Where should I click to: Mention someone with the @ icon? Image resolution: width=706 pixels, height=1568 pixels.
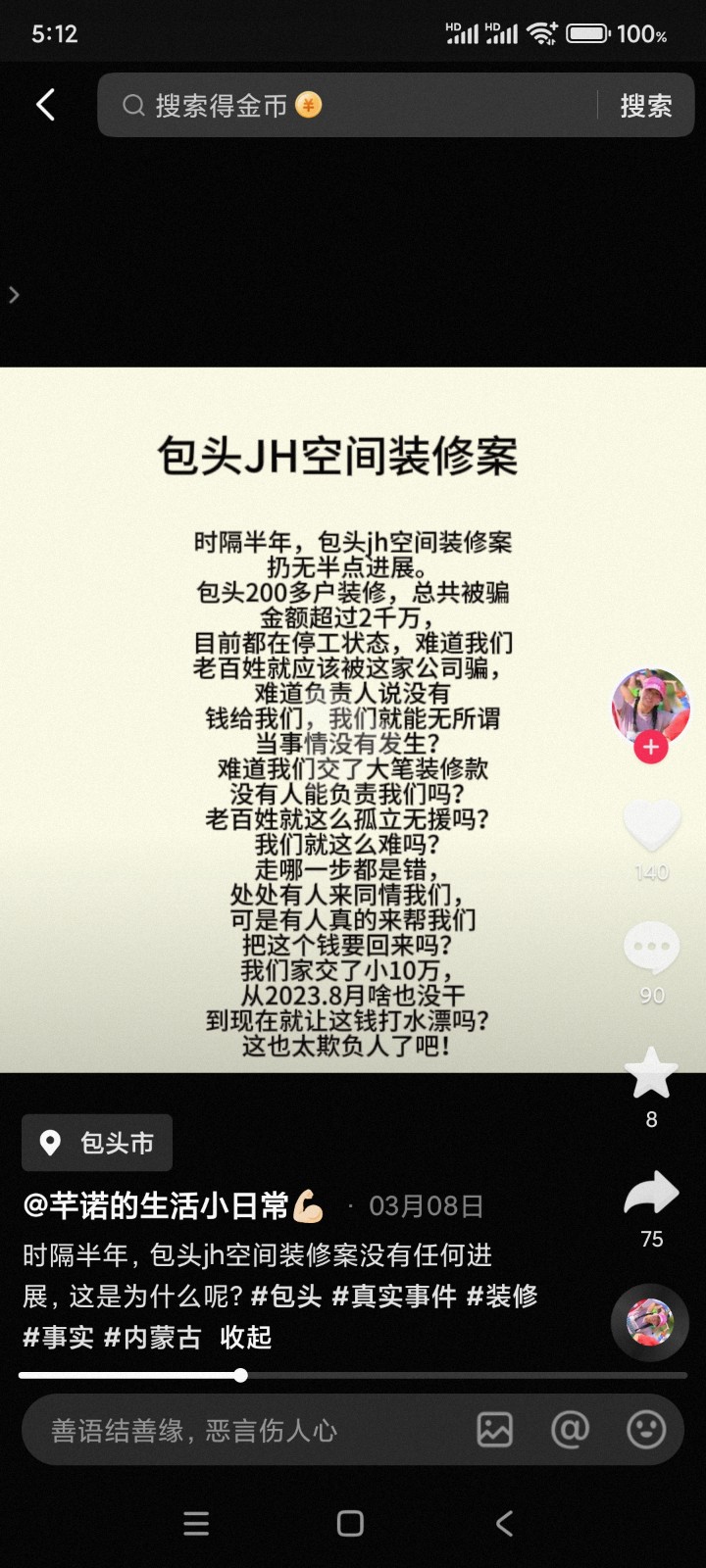(570, 1431)
